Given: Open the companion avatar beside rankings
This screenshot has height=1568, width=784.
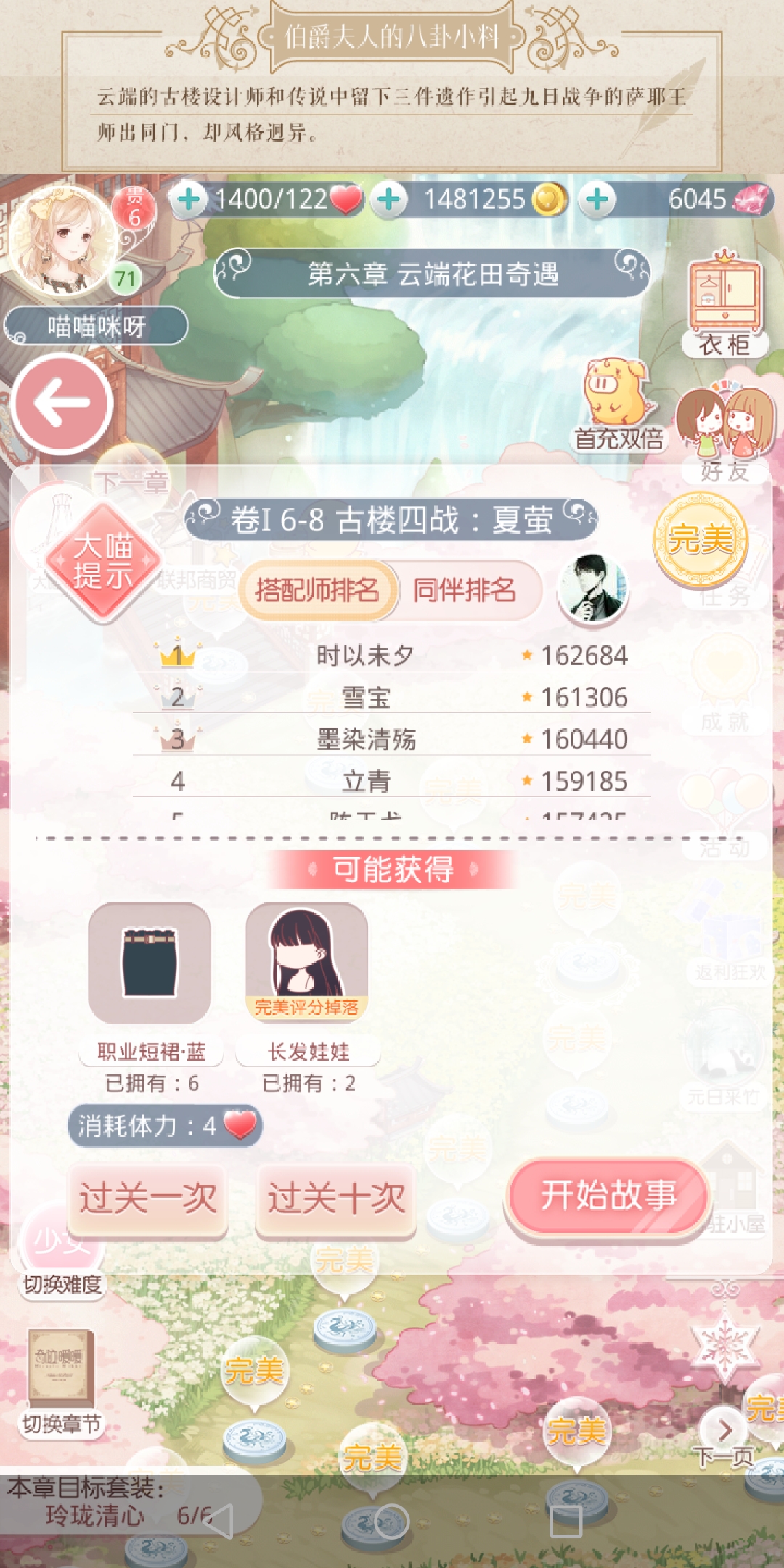Looking at the screenshot, I should [593, 588].
